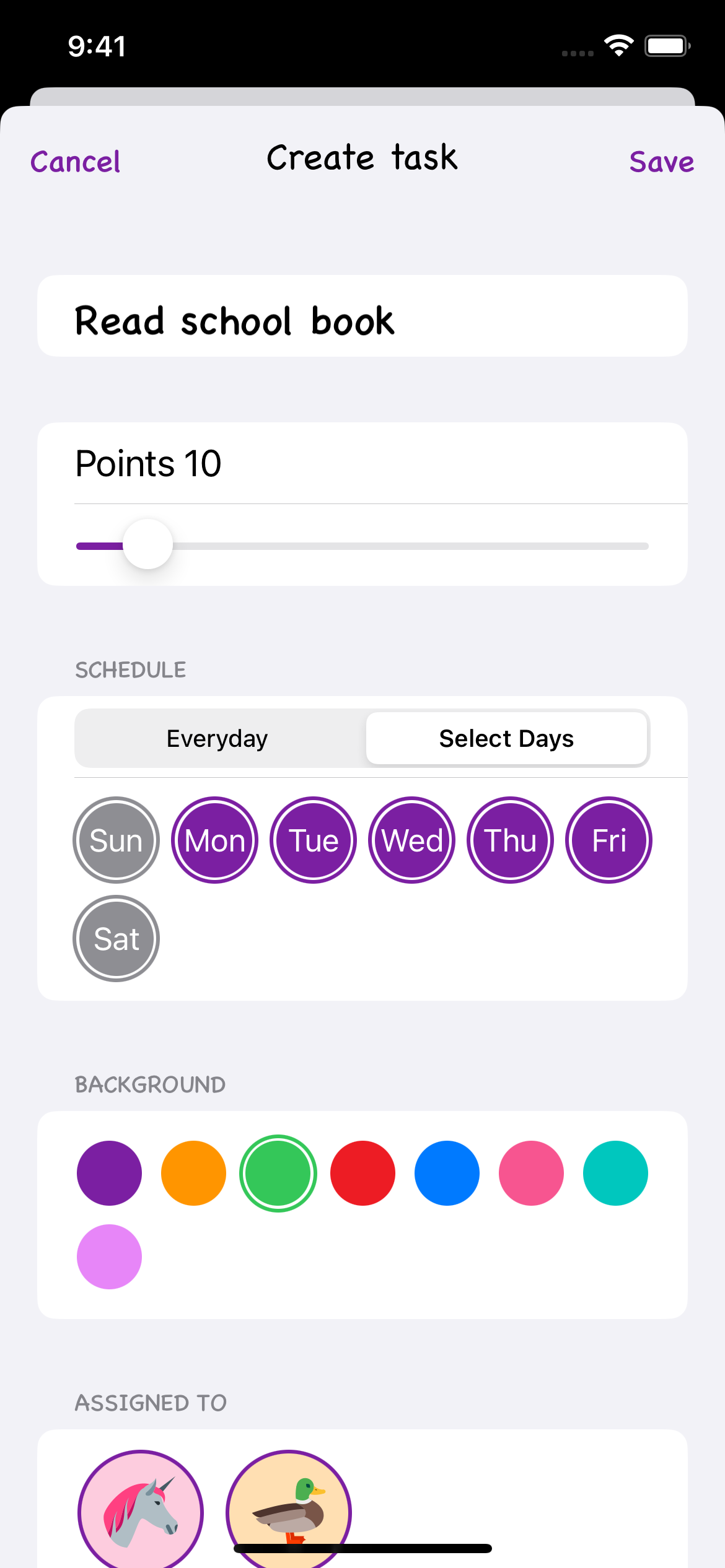Toggle the Wed day circle
725x1568 pixels.
click(412, 840)
